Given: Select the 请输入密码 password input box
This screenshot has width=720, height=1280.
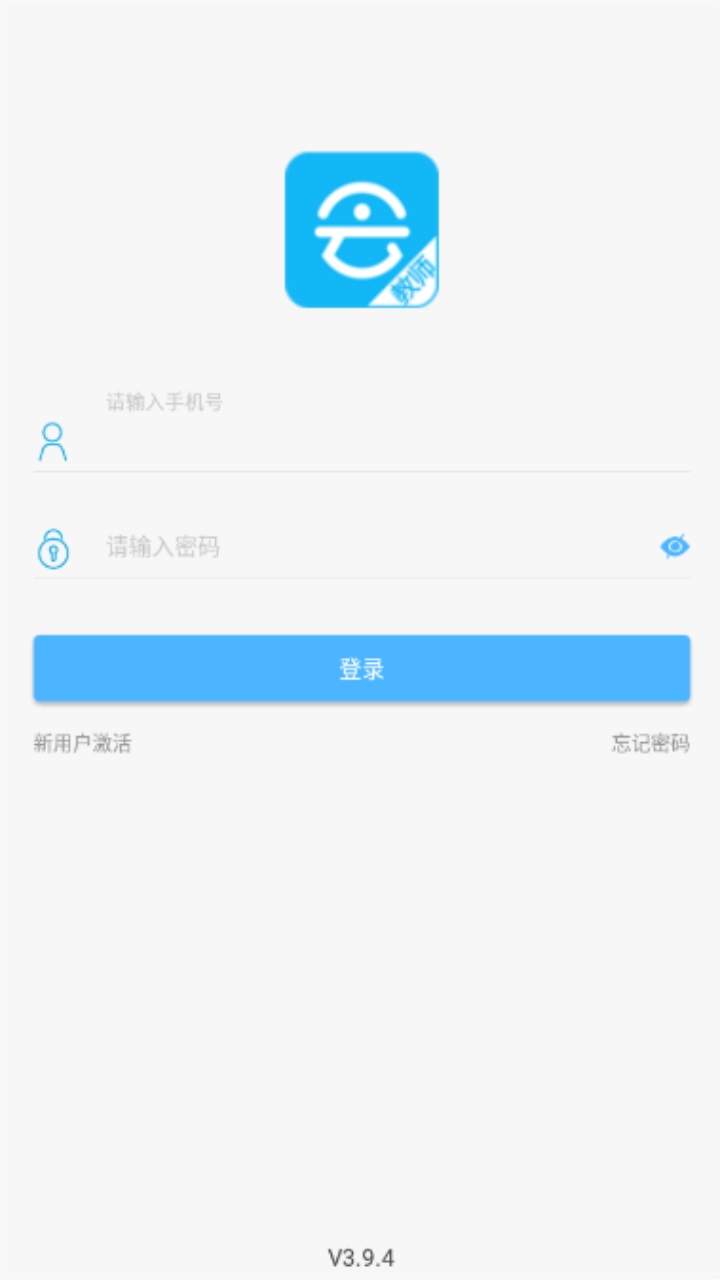Looking at the screenshot, I should pos(300,546).
